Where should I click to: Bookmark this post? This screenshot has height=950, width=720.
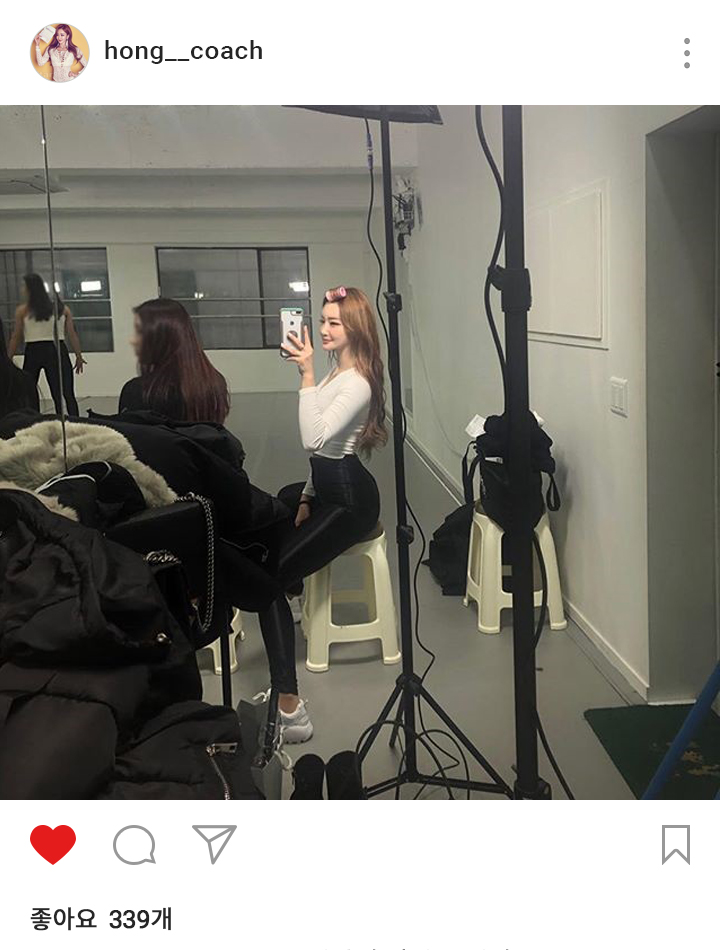point(675,845)
